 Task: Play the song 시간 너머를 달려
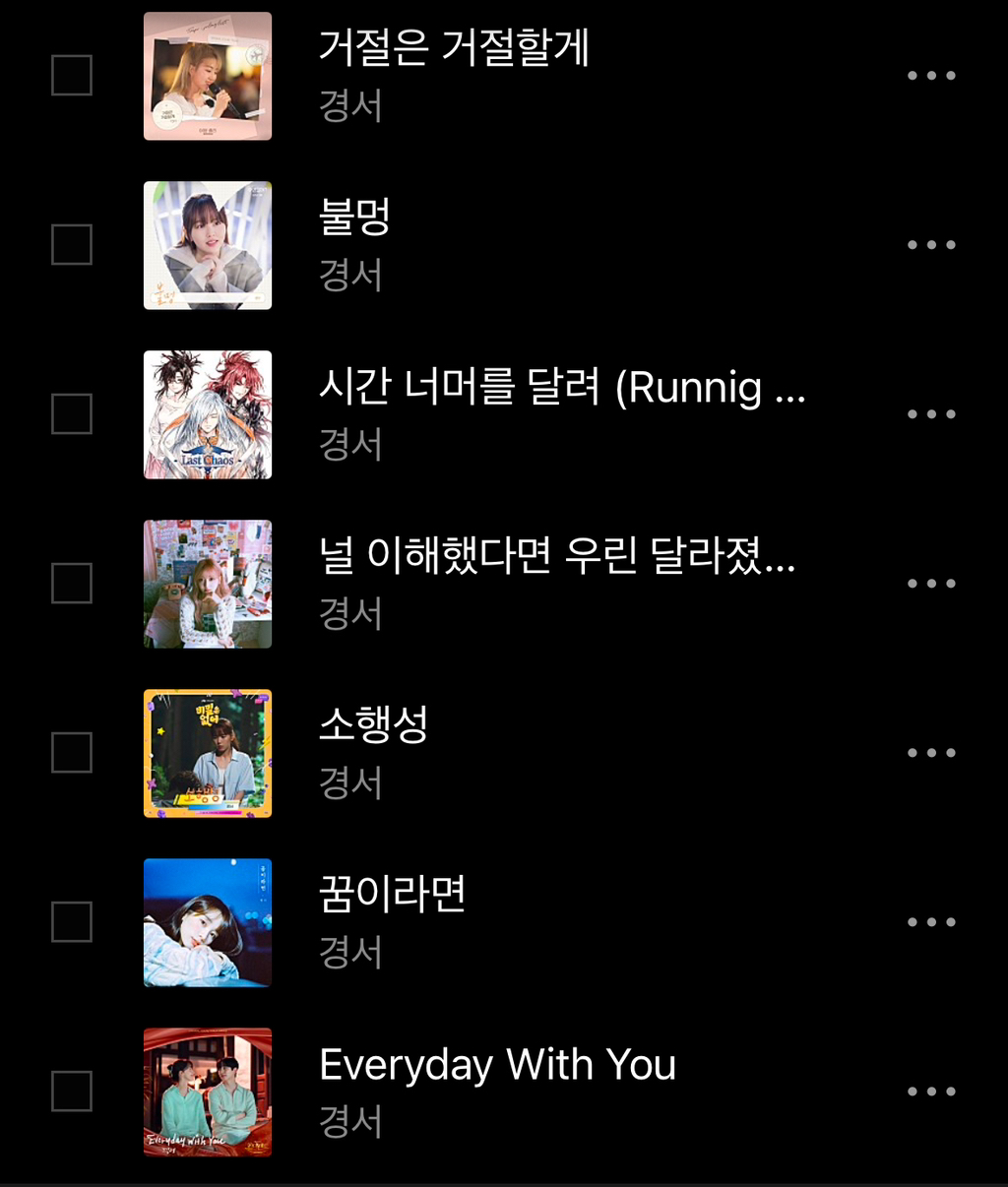[x=561, y=387]
